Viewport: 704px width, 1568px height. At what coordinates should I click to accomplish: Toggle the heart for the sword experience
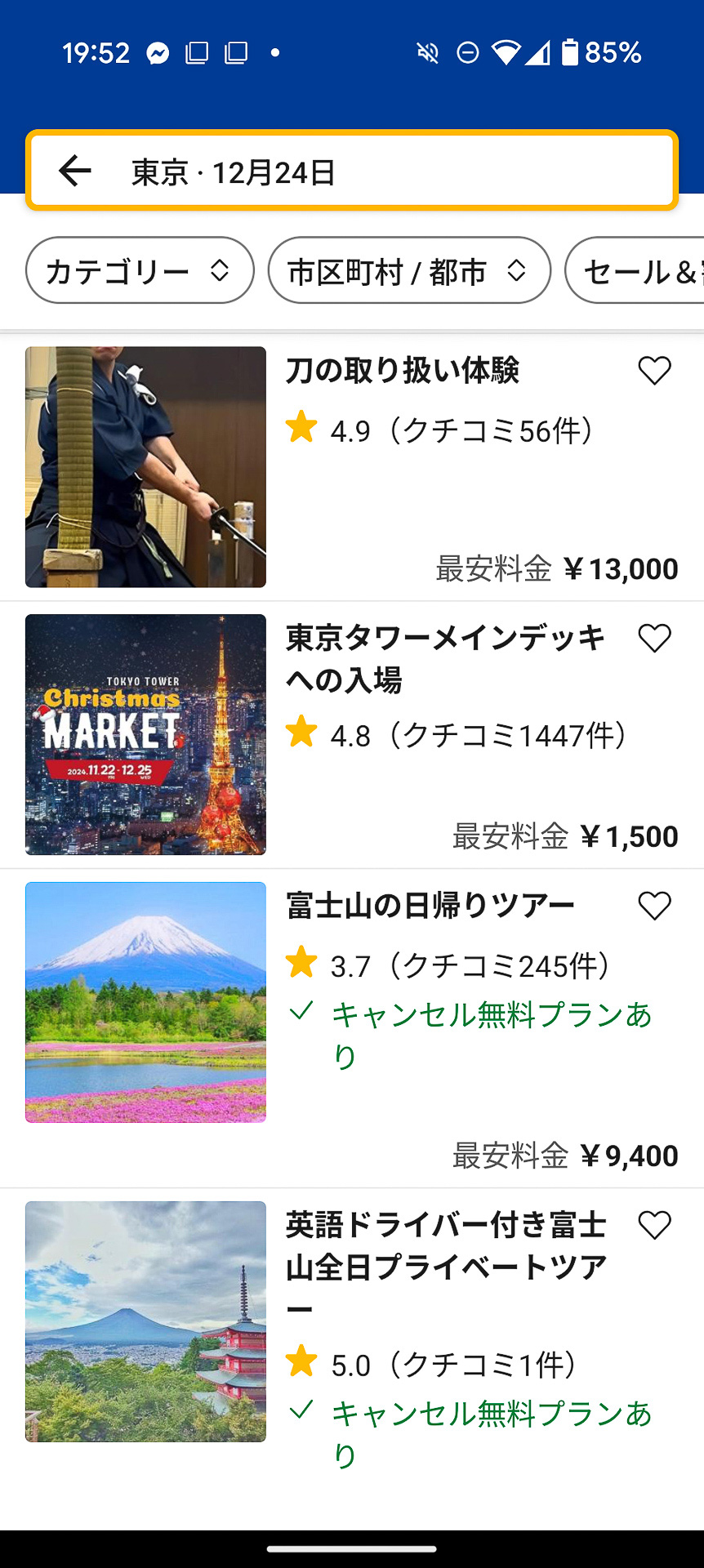point(654,372)
